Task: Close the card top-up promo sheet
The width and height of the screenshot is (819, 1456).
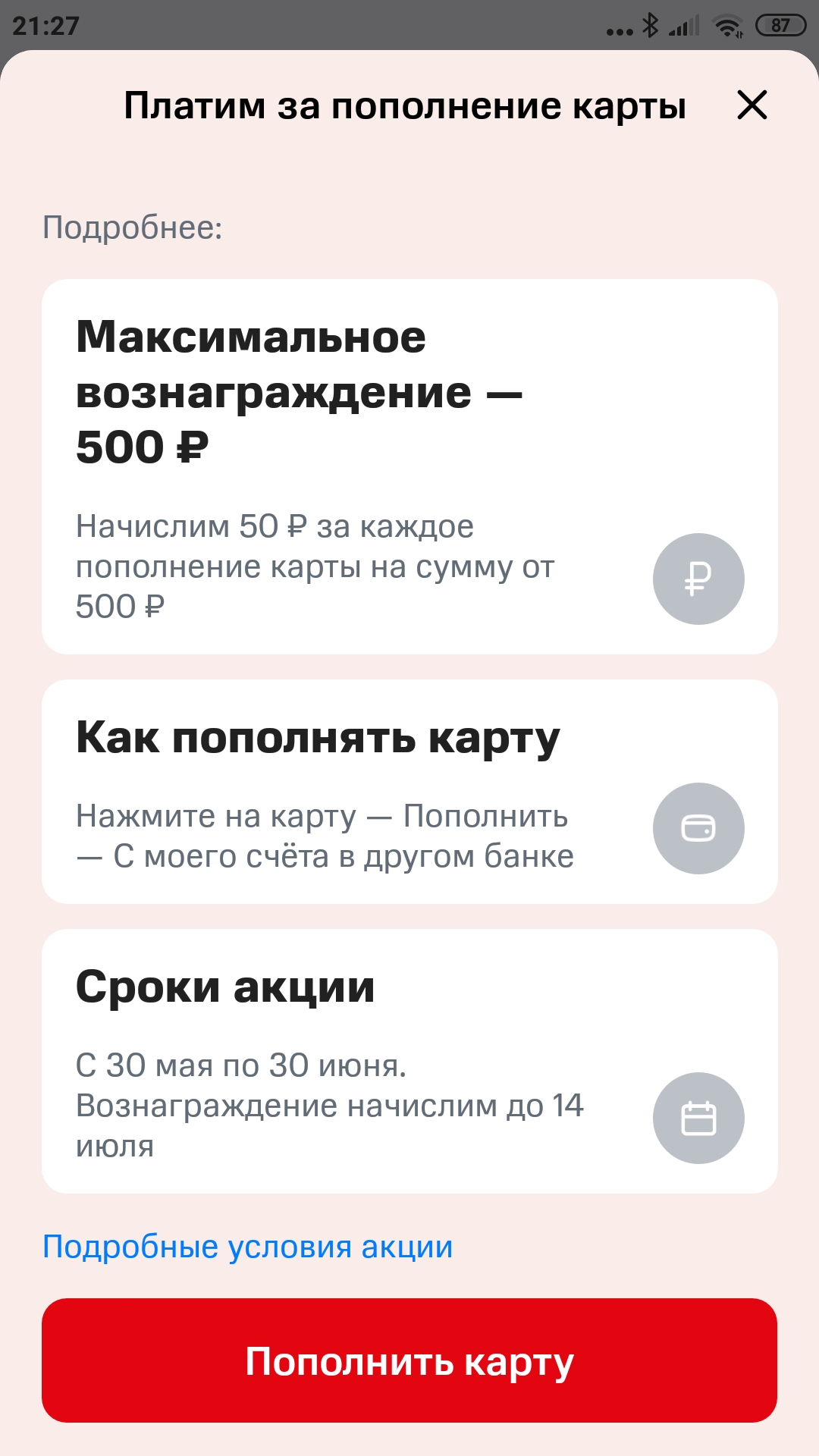Action: (x=752, y=105)
